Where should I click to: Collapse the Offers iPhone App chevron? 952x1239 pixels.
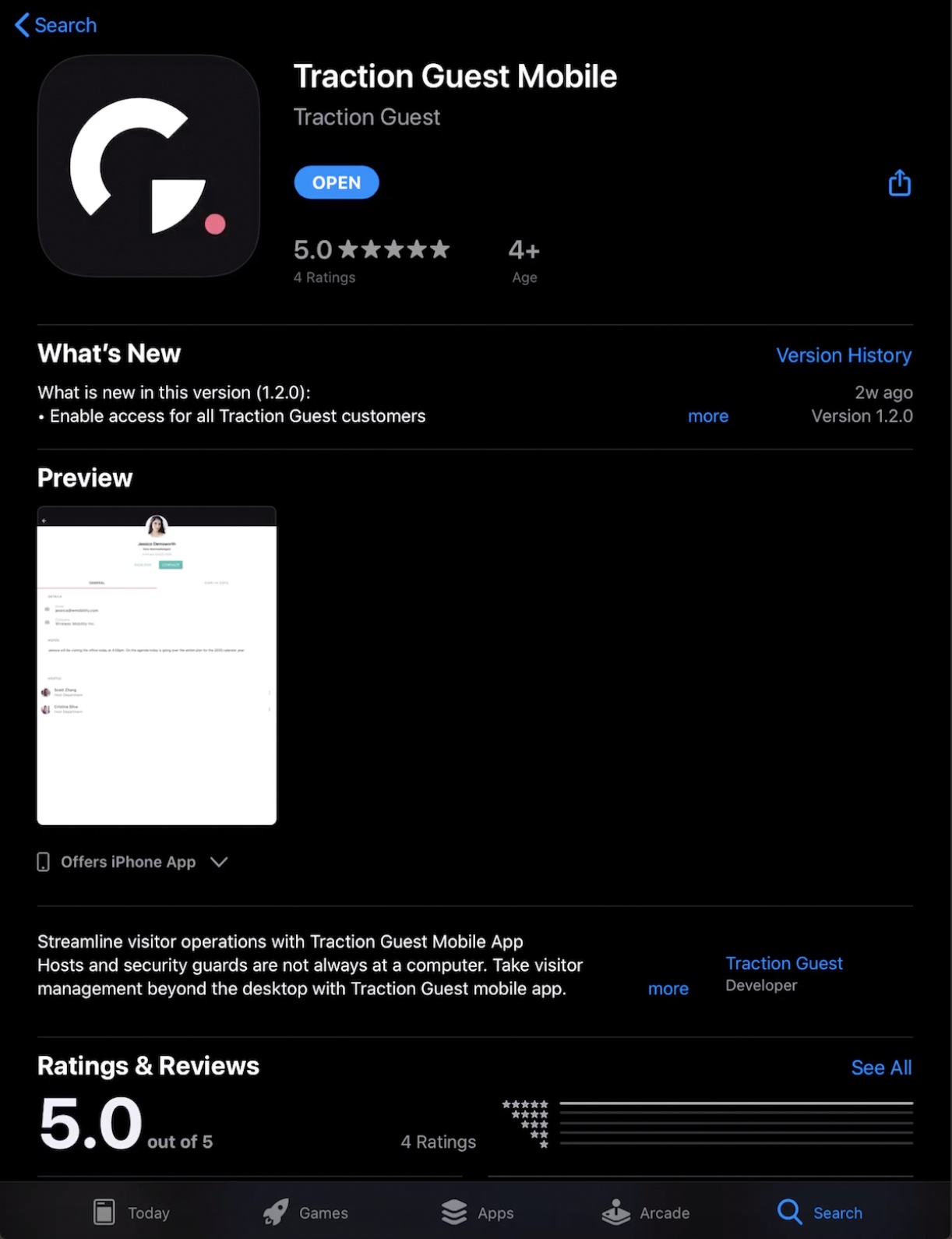[x=218, y=862]
